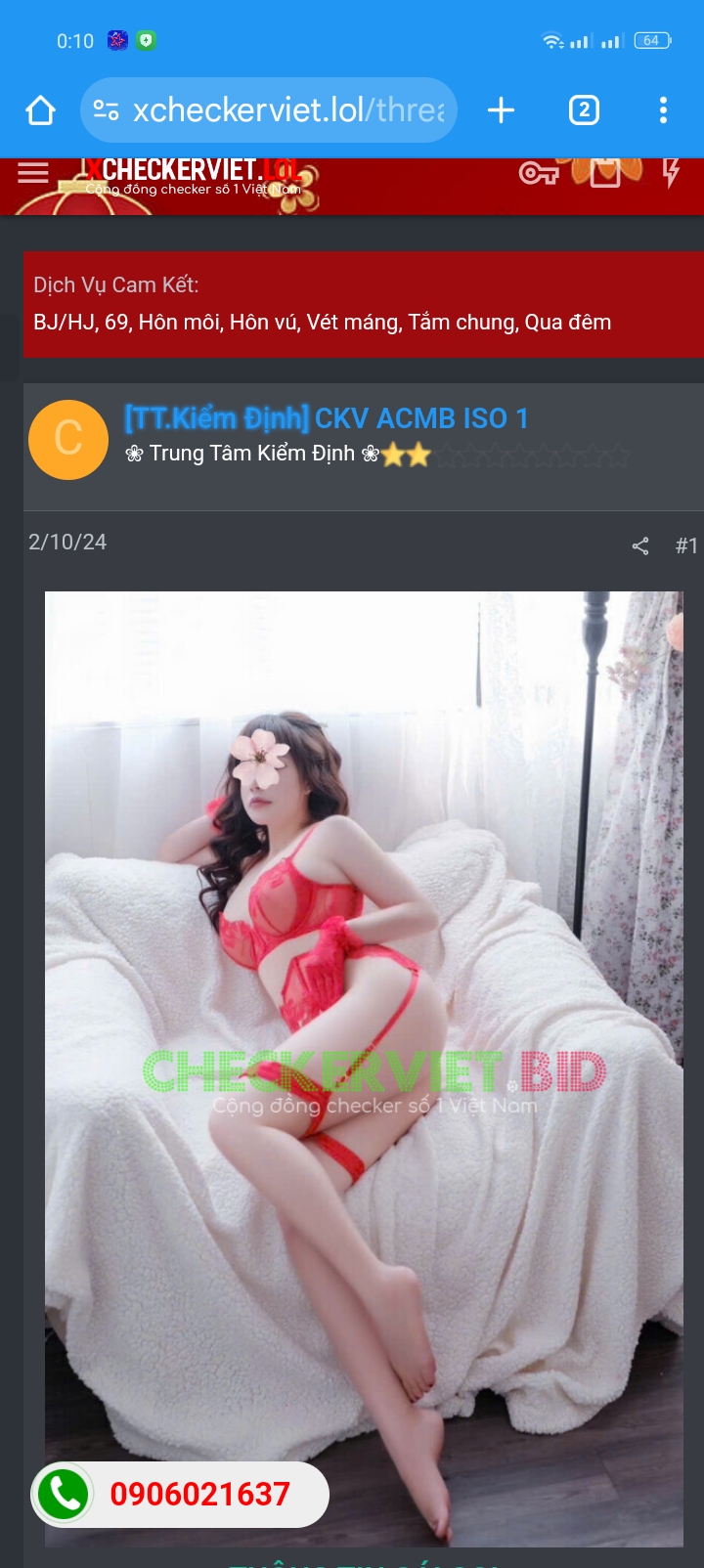The width and height of the screenshot is (704, 1568).
Task: Tap the post image thumbnail
Action: 364,1026
